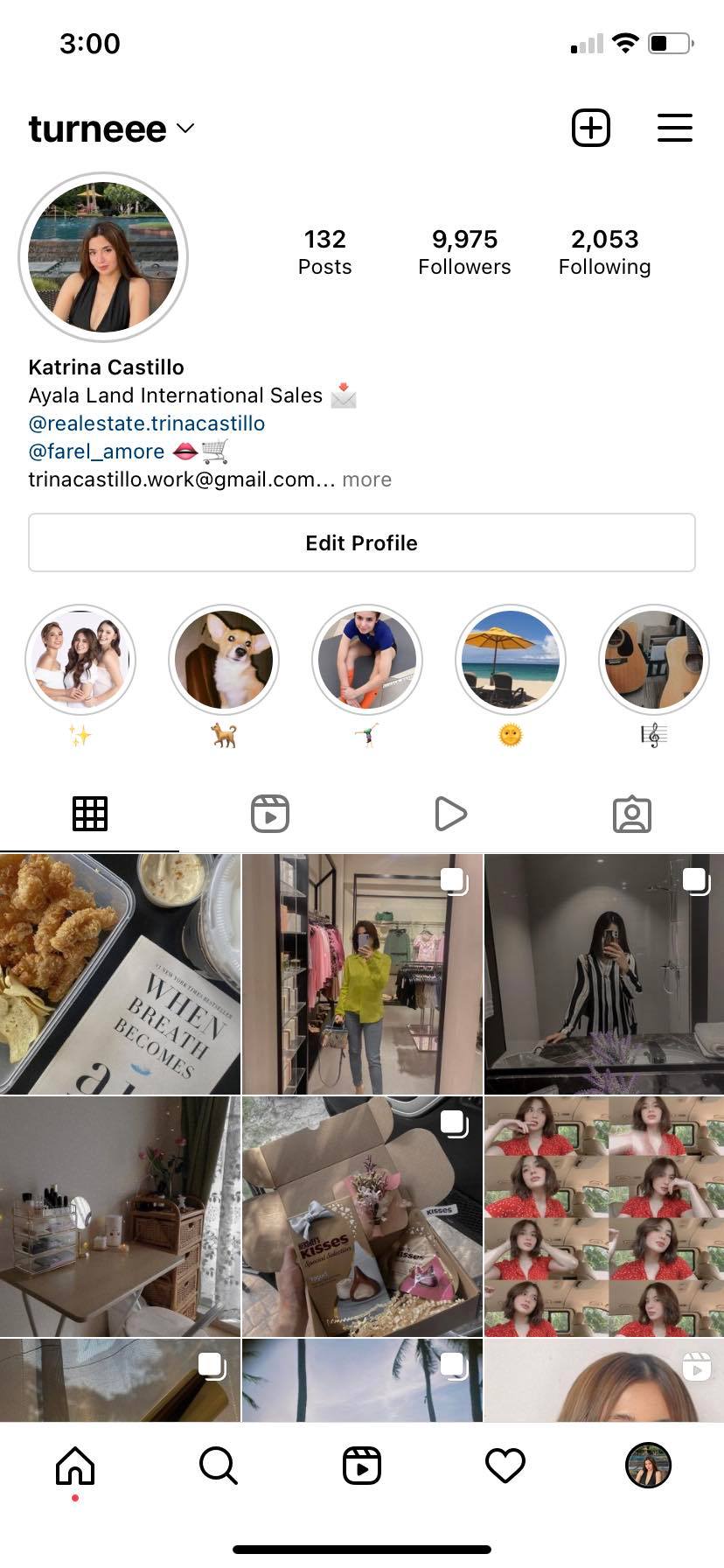Screen dimensions: 724x1568
Task: Open the Hershey's Kisses gift box post
Action: tap(362, 1216)
